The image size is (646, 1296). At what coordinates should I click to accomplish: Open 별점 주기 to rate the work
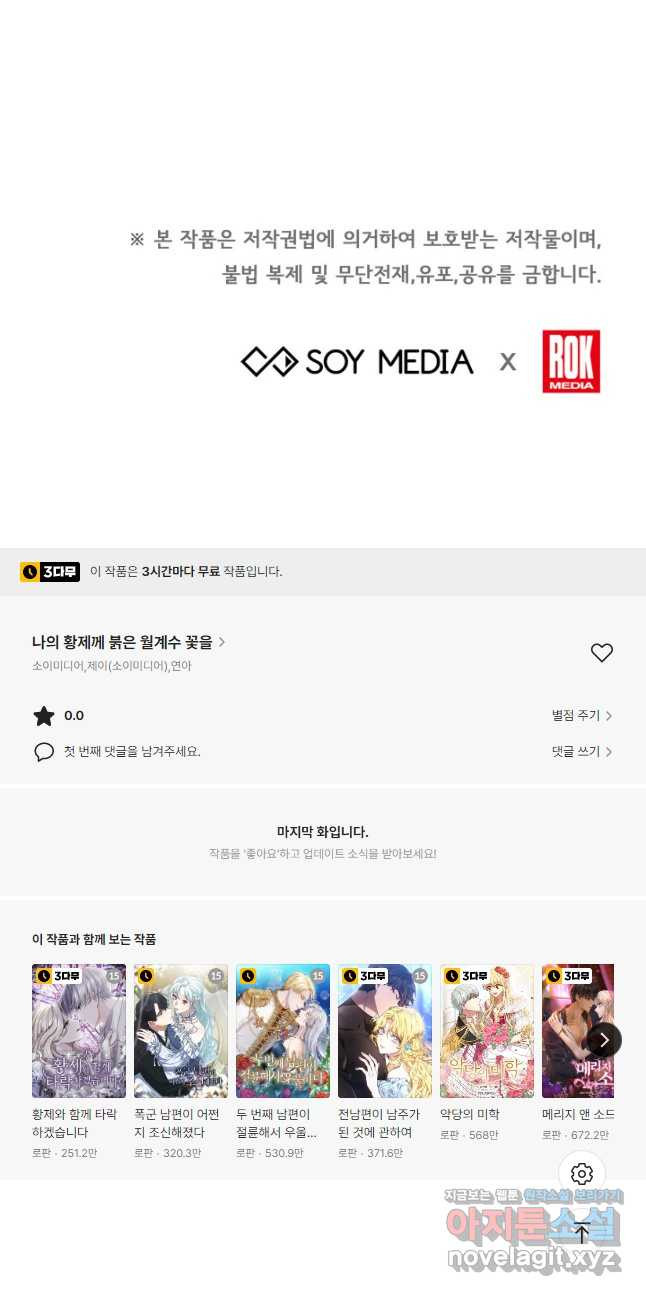(x=582, y=716)
